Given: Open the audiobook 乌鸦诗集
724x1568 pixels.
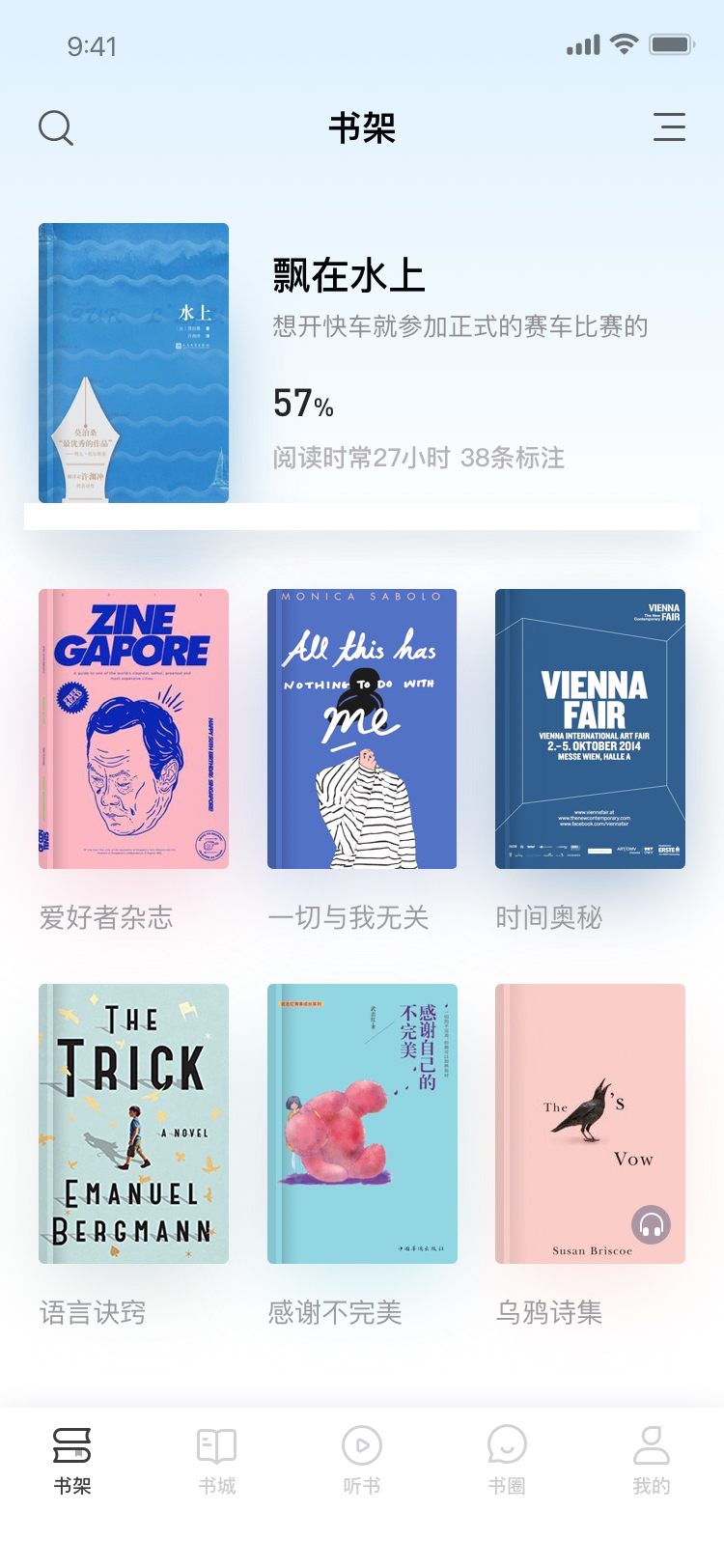Looking at the screenshot, I should pos(590,1124).
